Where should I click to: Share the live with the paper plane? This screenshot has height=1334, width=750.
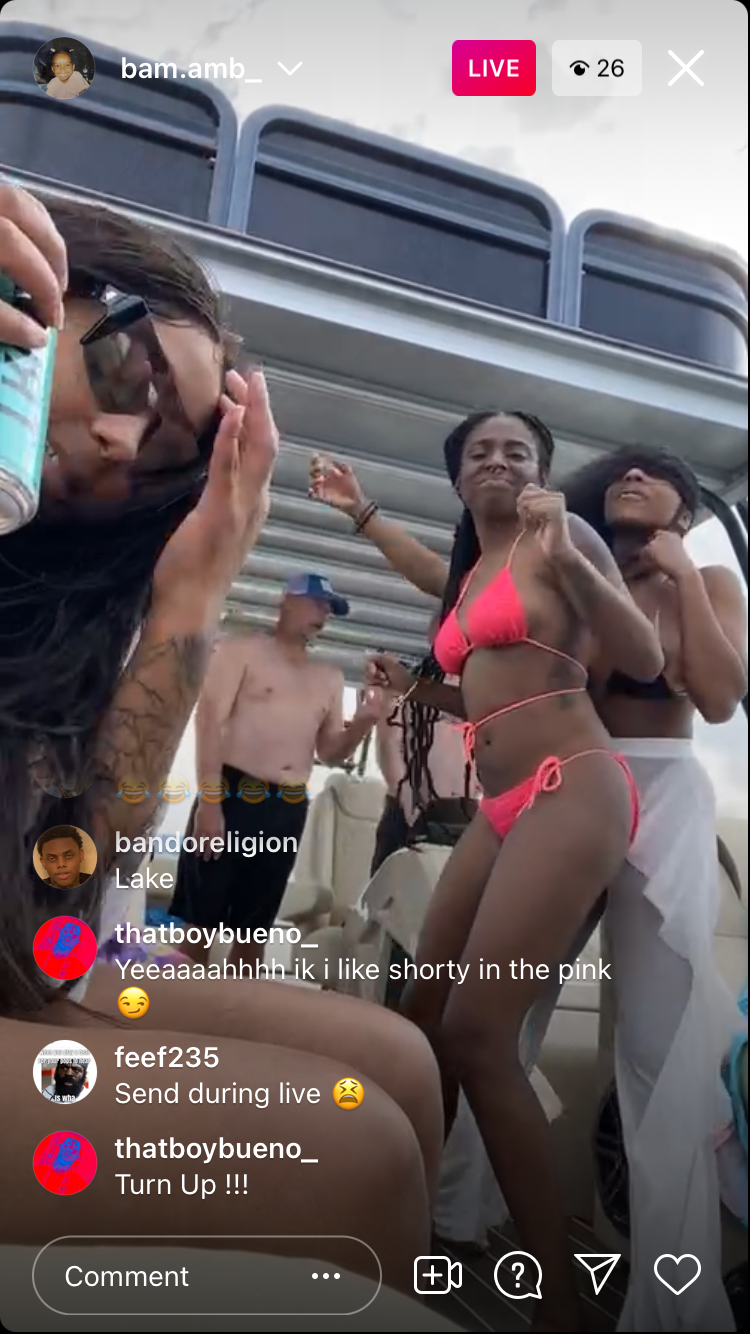point(597,1274)
